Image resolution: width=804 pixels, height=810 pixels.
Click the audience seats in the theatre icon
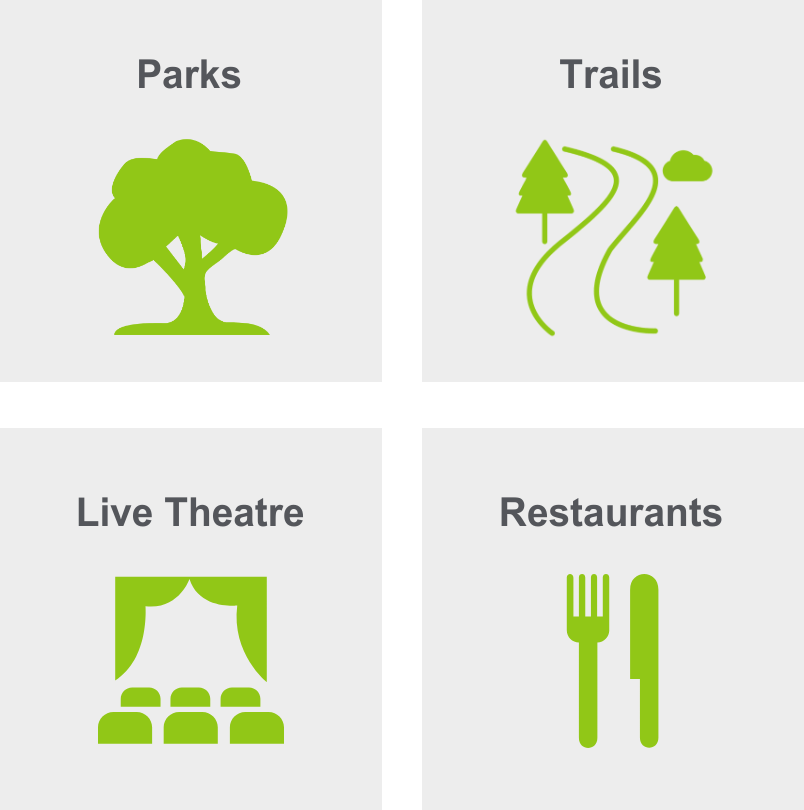pyautogui.click(x=190, y=715)
